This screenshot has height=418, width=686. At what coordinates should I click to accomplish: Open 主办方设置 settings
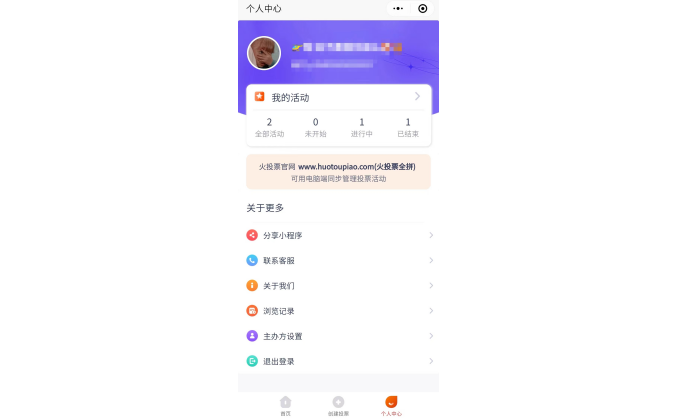(338, 336)
